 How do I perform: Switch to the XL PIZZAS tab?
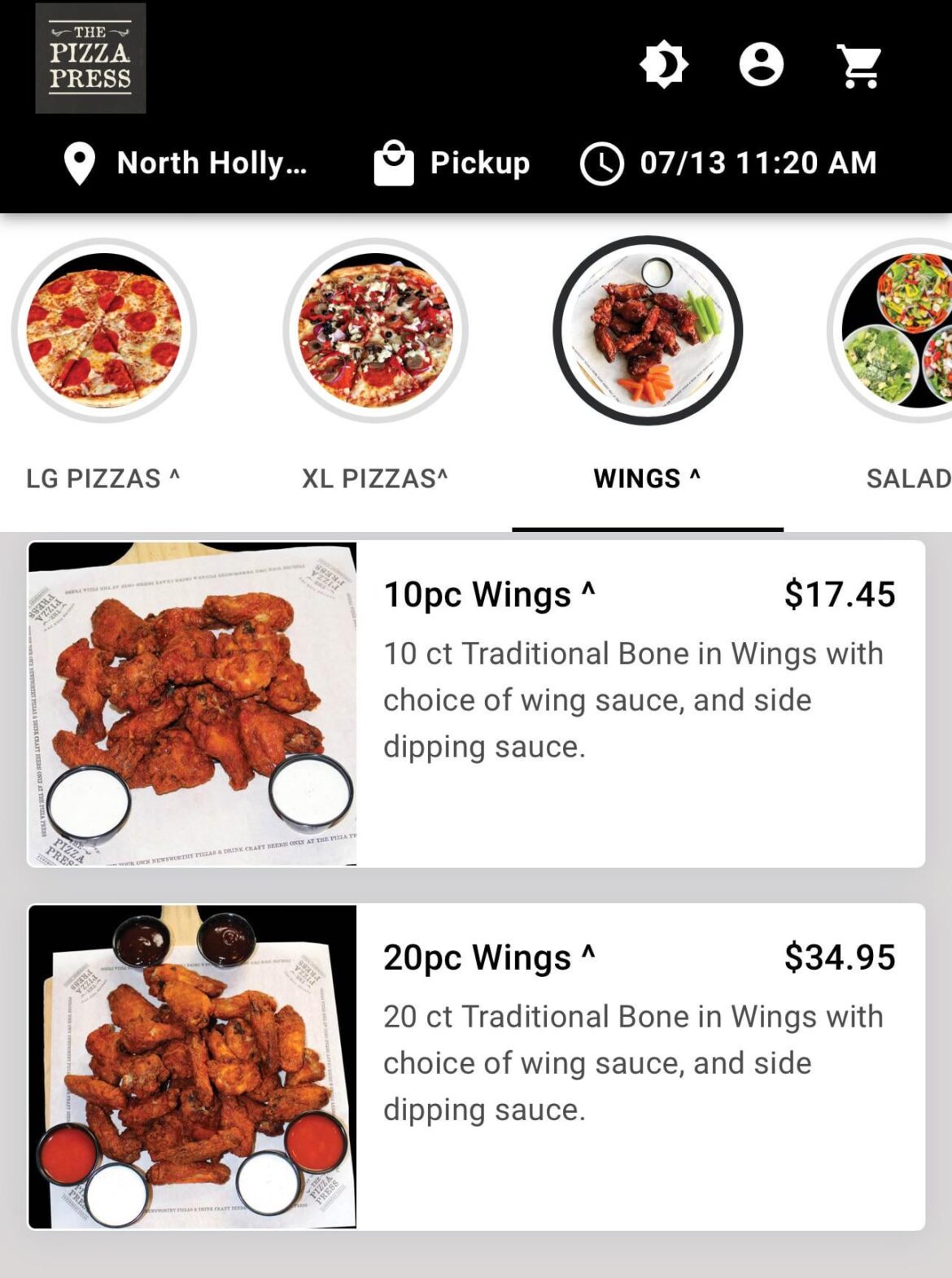[x=376, y=478]
